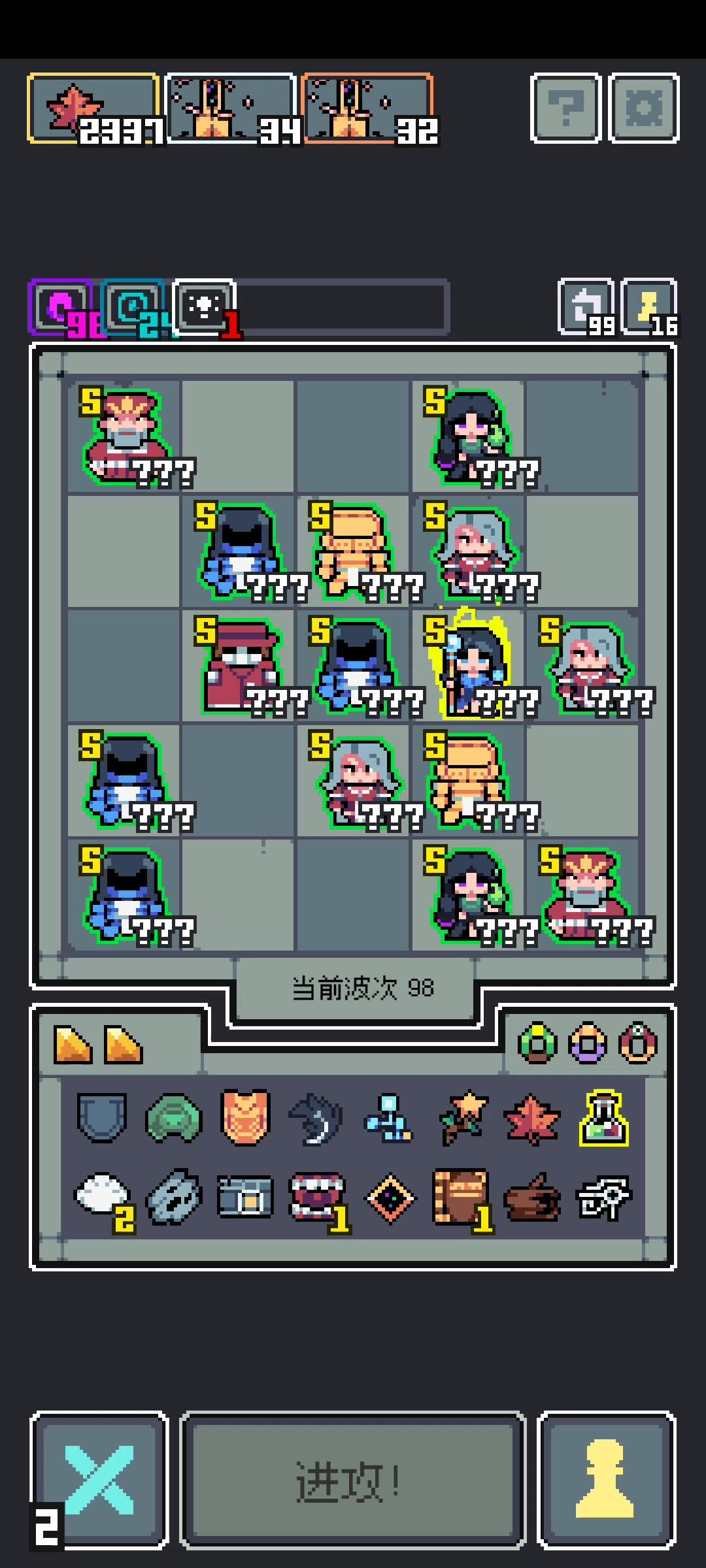Image resolution: width=706 pixels, height=1568 pixels.
Task: Tap the green ring accessory
Action: [x=537, y=1043]
